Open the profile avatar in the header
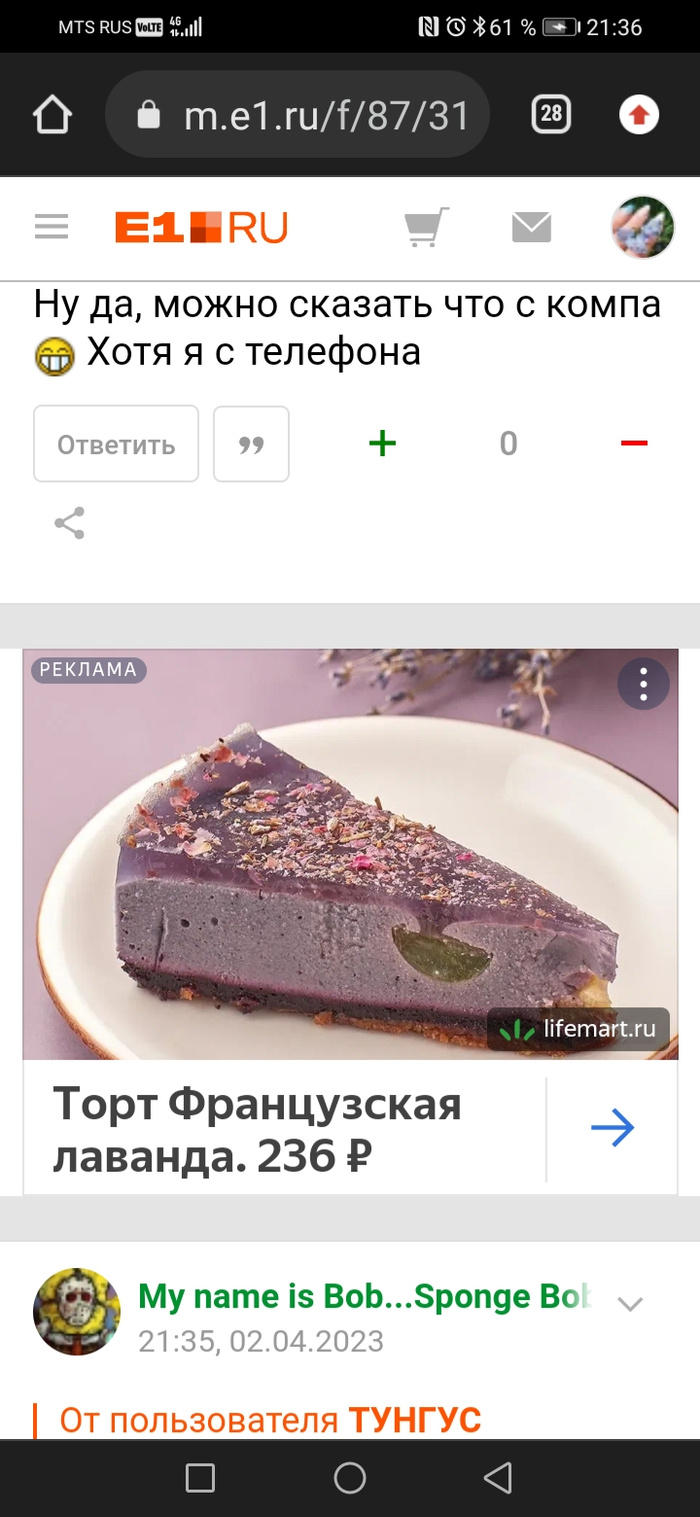Viewport: 700px width, 1517px height. (x=643, y=227)
